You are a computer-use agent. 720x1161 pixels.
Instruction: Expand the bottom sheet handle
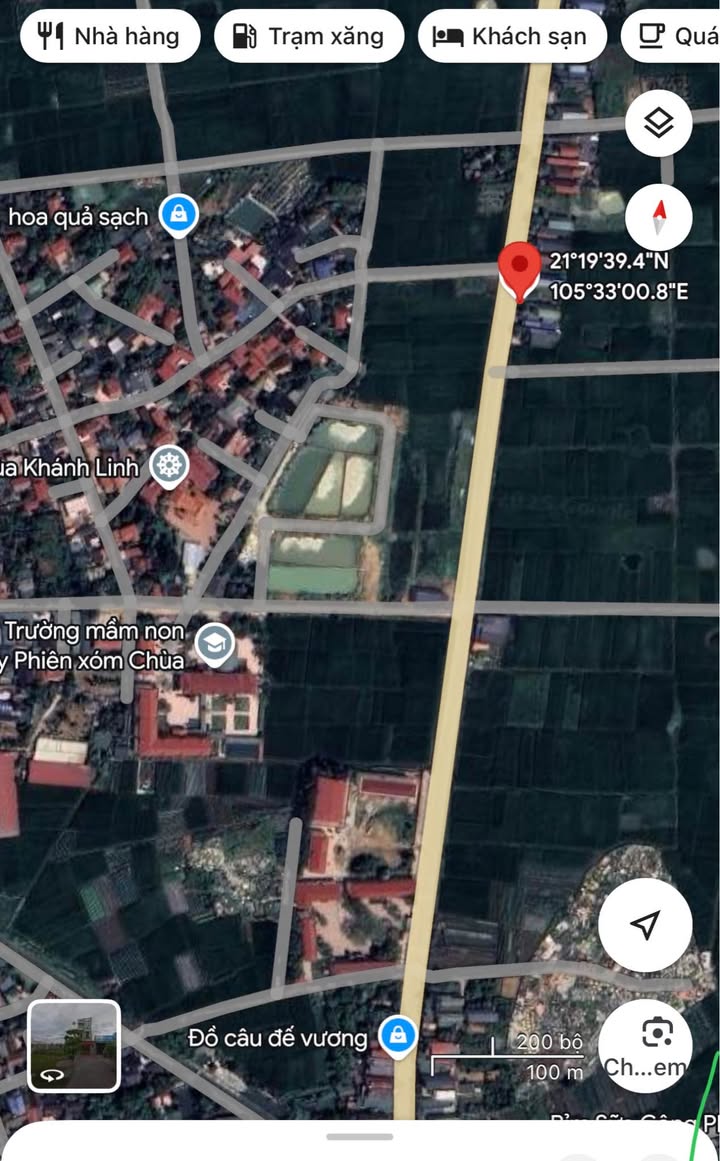click(x=360, y=1136)
